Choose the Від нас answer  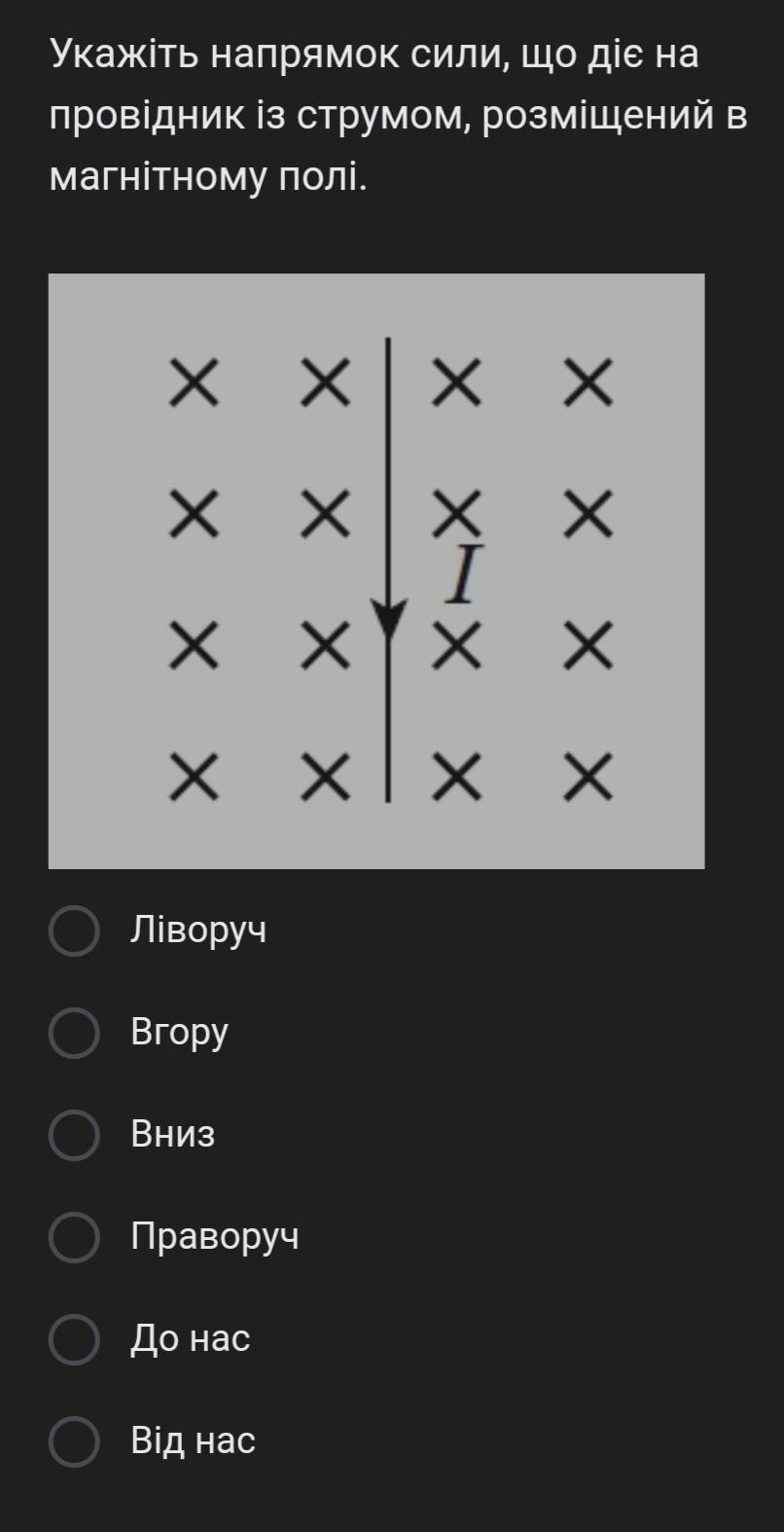pos(74,1441)
